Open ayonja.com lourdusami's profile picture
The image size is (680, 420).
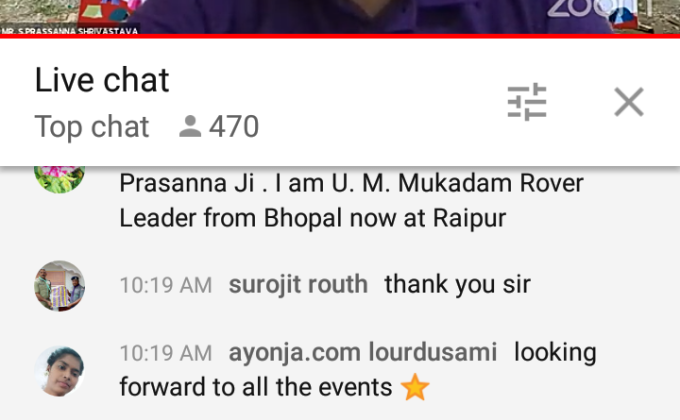59,371
